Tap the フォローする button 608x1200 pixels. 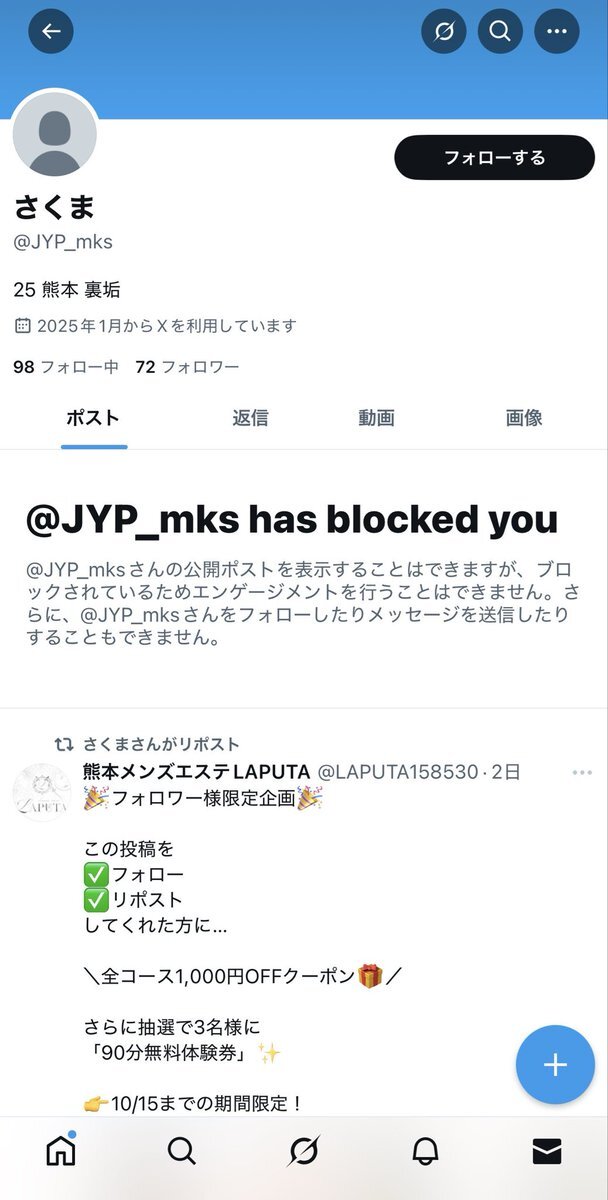495,158
